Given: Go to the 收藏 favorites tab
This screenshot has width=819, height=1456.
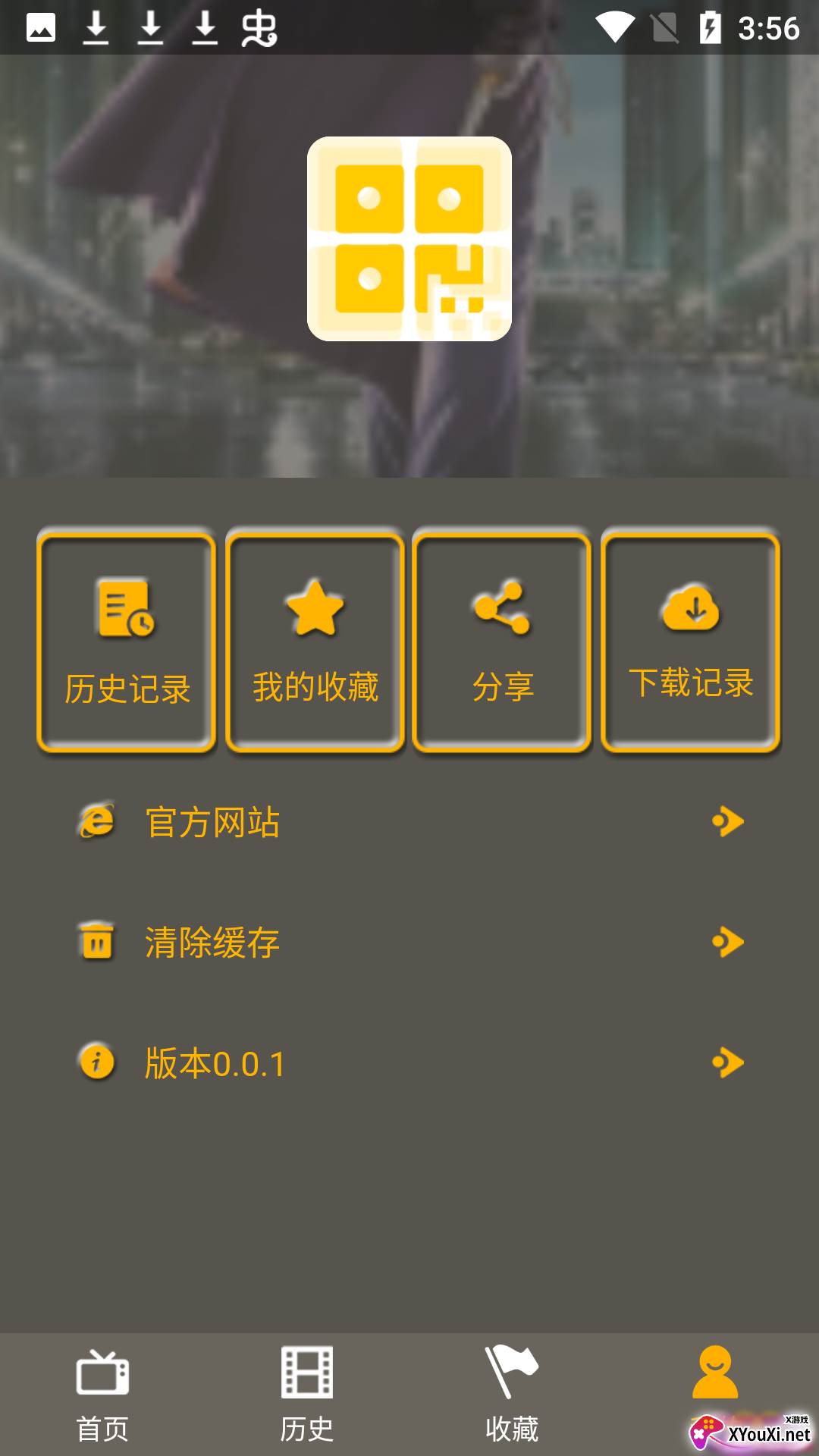Looking at the screenshot, I should pos(512,1395).
